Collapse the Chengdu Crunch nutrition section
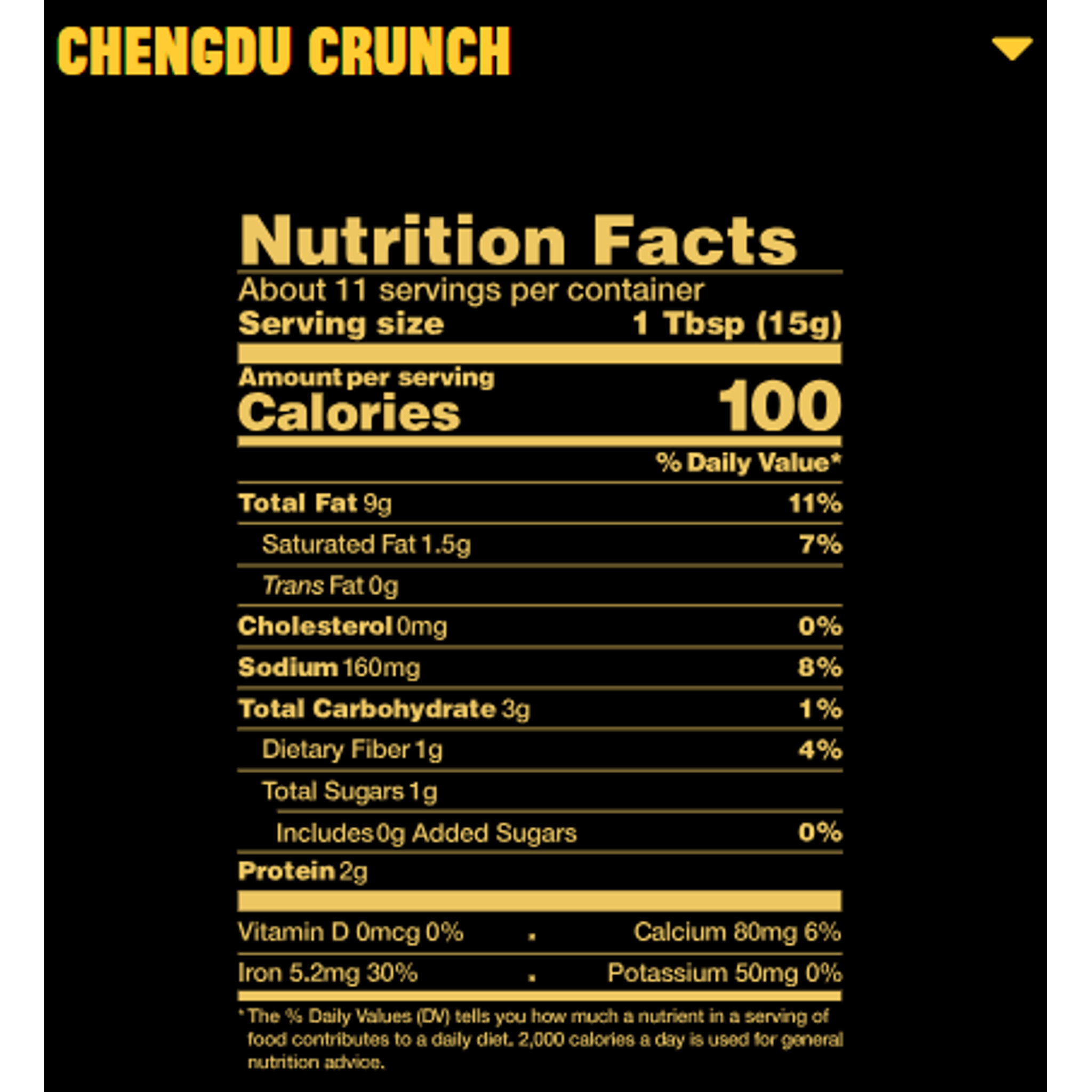The width and height of the screenshot is (1092, 1092). click(x=1011, y=49)
